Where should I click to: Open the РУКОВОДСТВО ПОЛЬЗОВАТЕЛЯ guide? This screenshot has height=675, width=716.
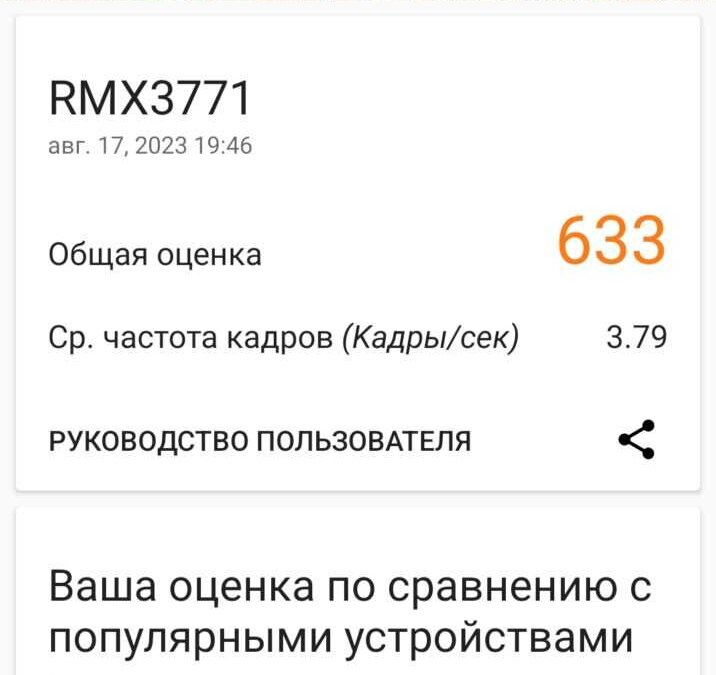259,441
